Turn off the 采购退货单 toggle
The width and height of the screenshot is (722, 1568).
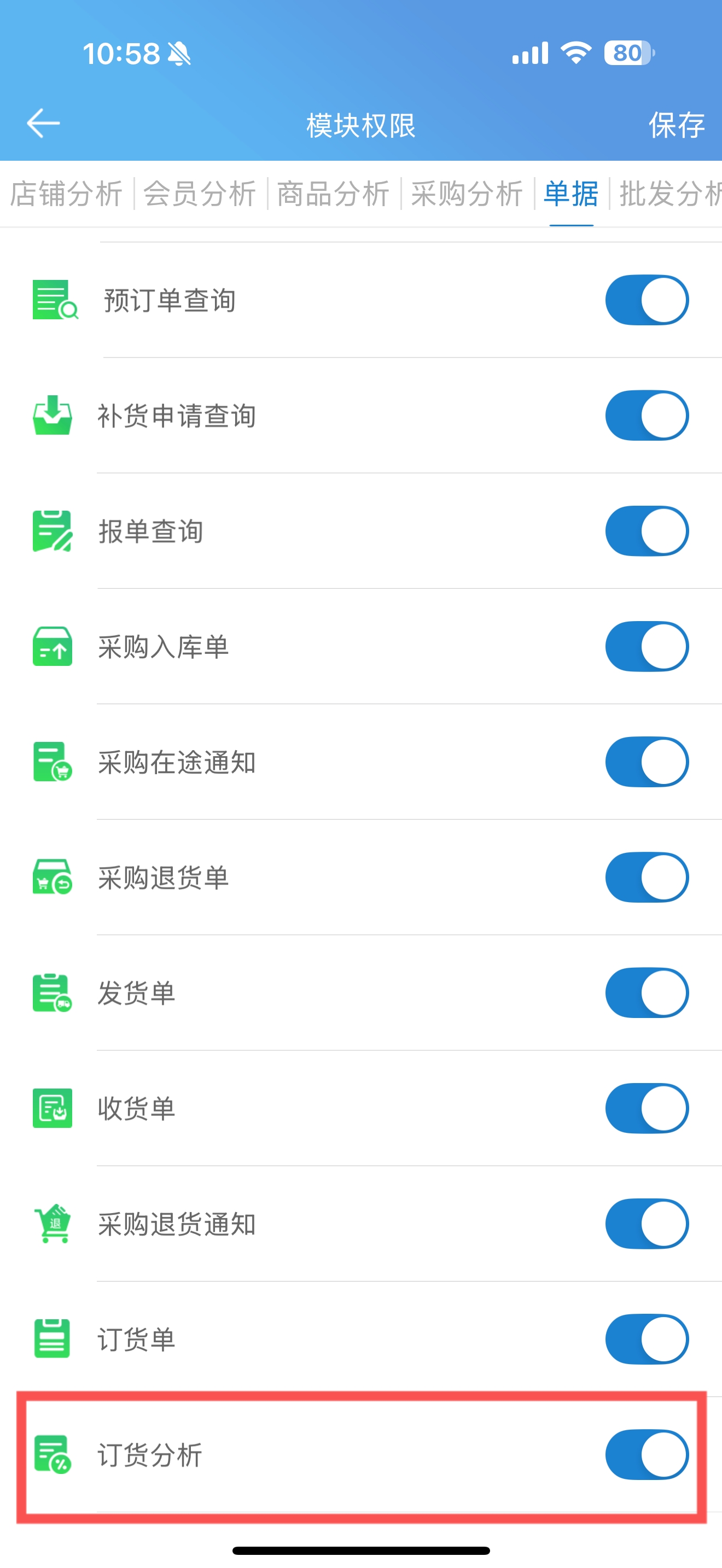647,877
